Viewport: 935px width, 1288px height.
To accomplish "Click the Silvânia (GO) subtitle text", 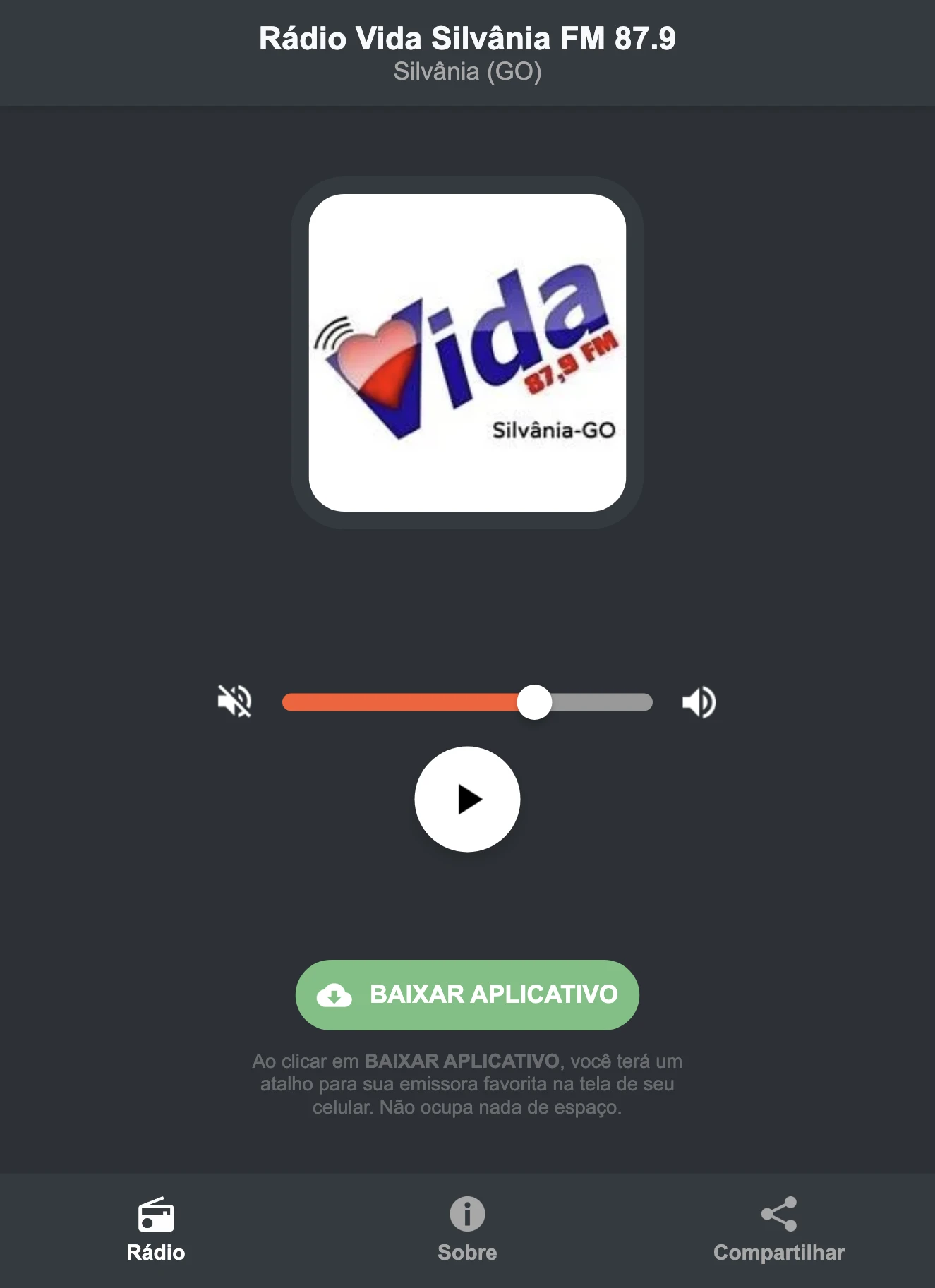I will (467, 71).
